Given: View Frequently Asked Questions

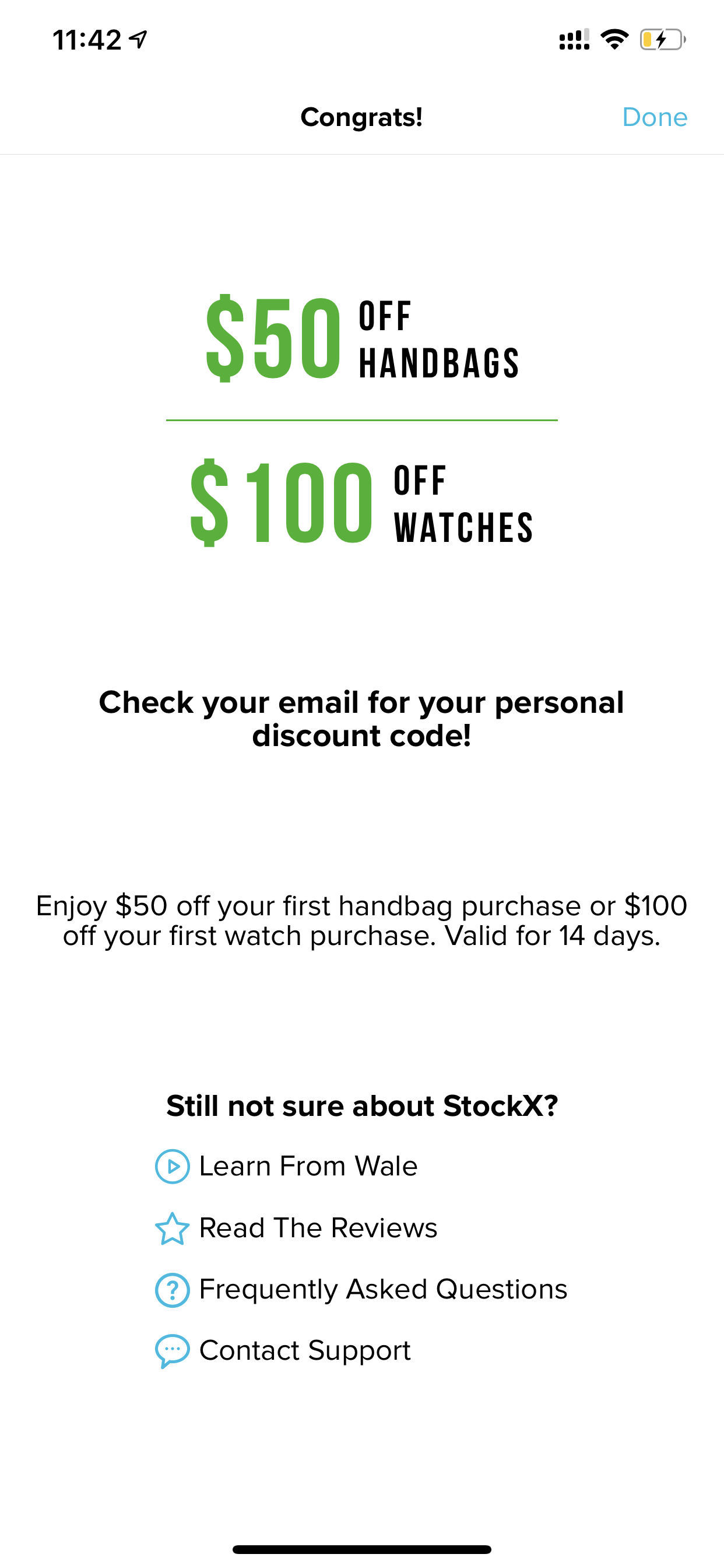Looking at the screenshot, I should (x=361, y=1289).
